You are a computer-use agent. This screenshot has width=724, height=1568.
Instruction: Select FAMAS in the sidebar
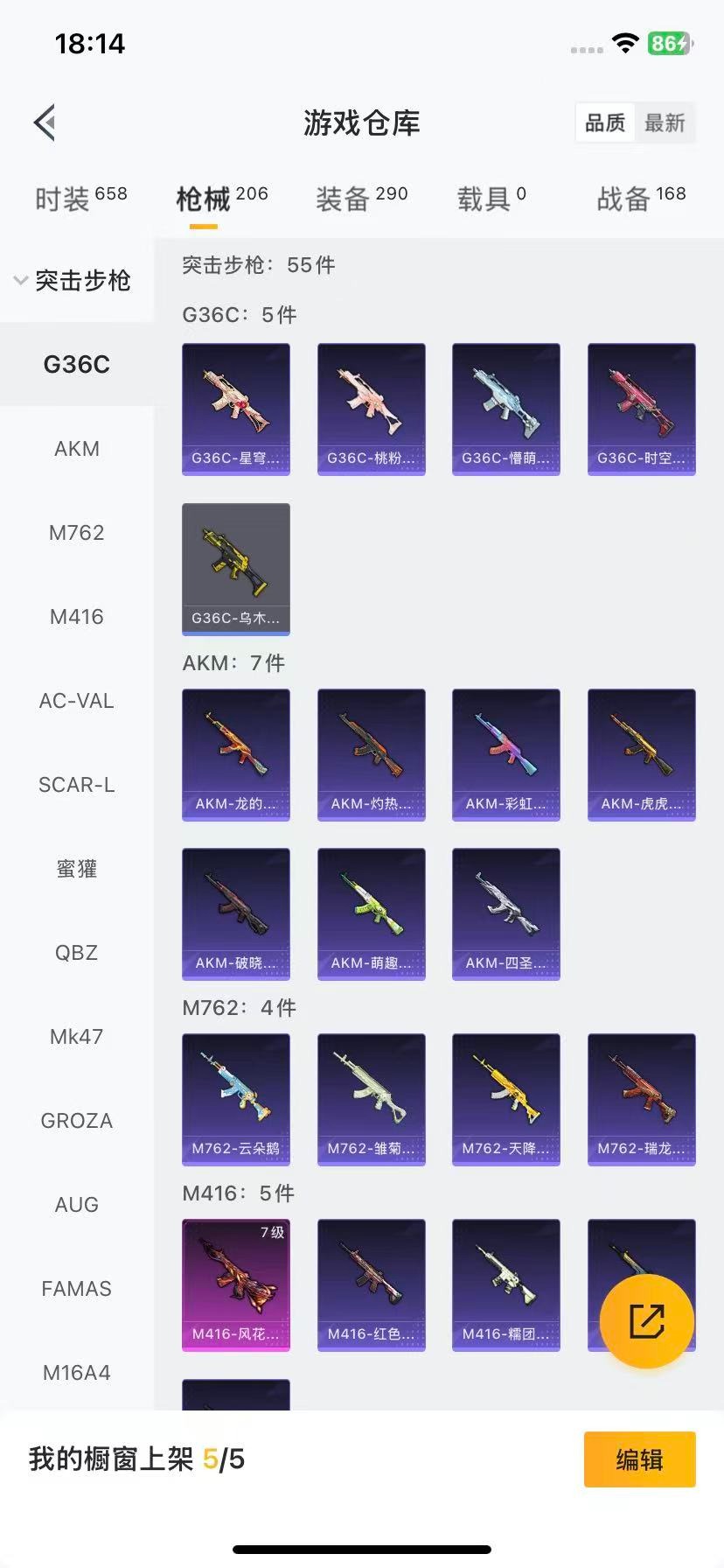tap(76, 1288)
